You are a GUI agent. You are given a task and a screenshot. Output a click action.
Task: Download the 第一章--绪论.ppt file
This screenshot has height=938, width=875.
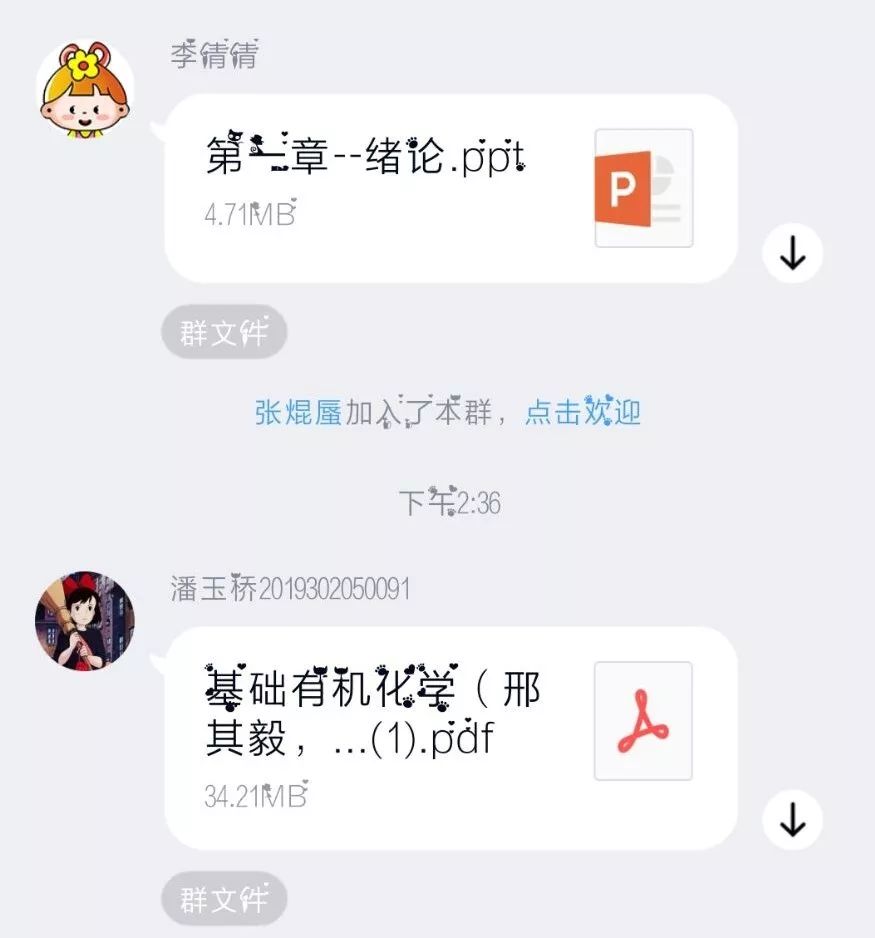(x=792, y=254)
